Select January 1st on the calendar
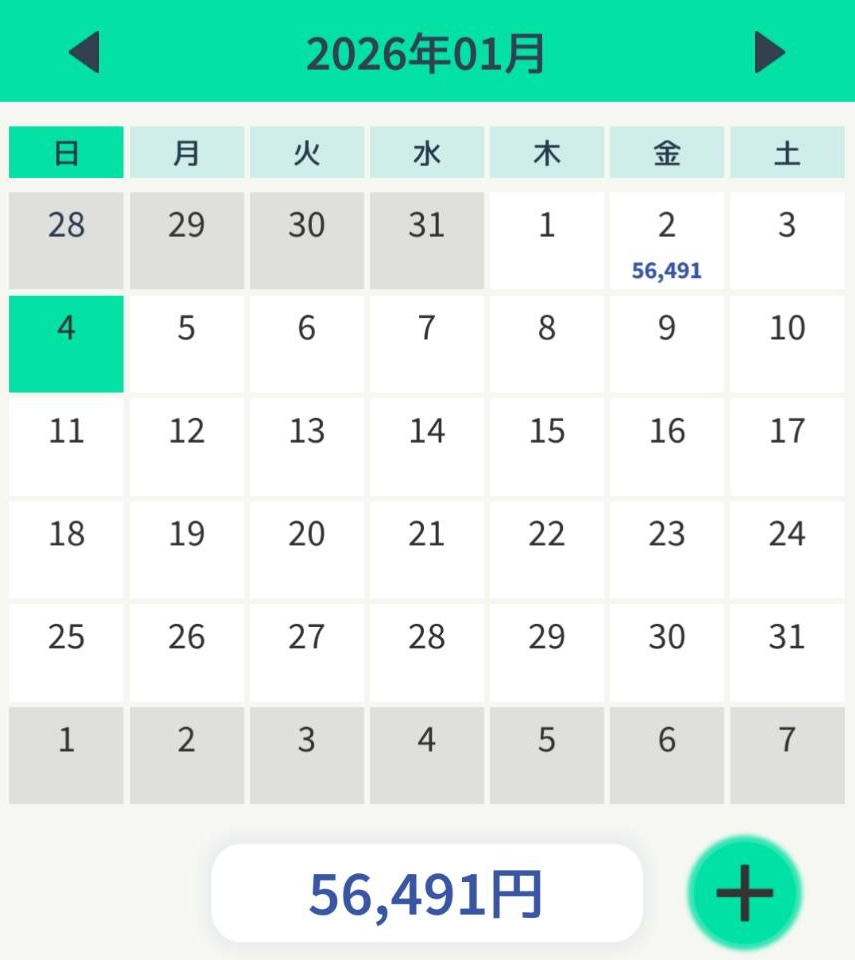Screen dimensions: 855x960 click(546, 240)
